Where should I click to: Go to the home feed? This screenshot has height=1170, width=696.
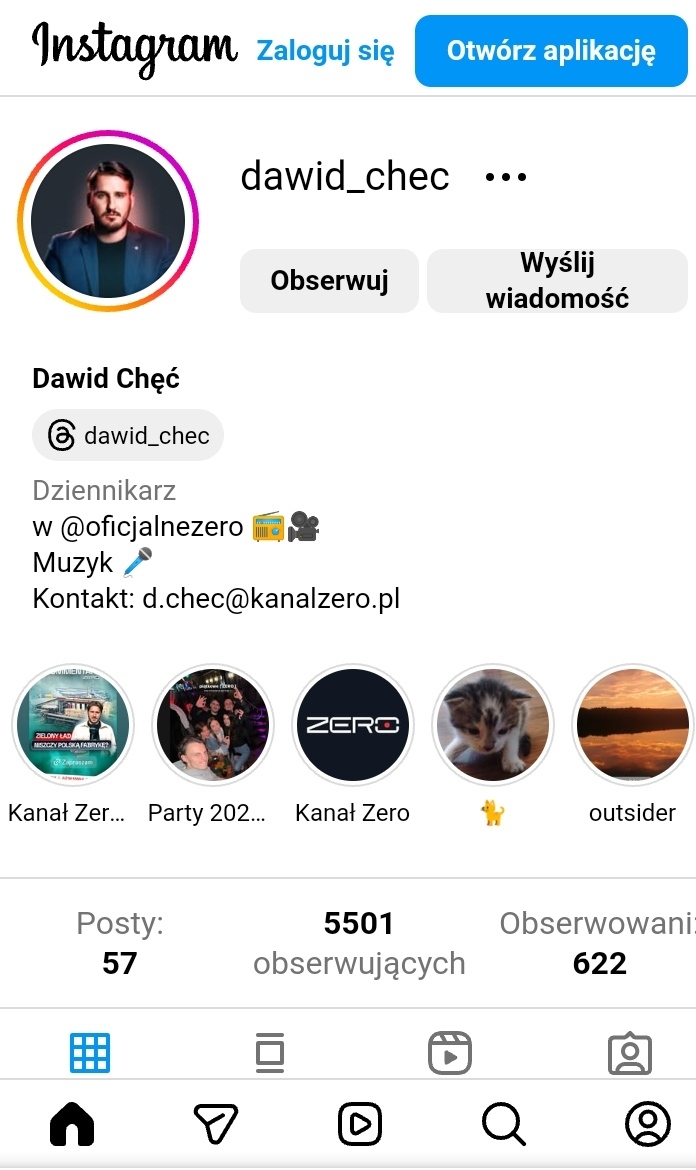pos(72,1125)
